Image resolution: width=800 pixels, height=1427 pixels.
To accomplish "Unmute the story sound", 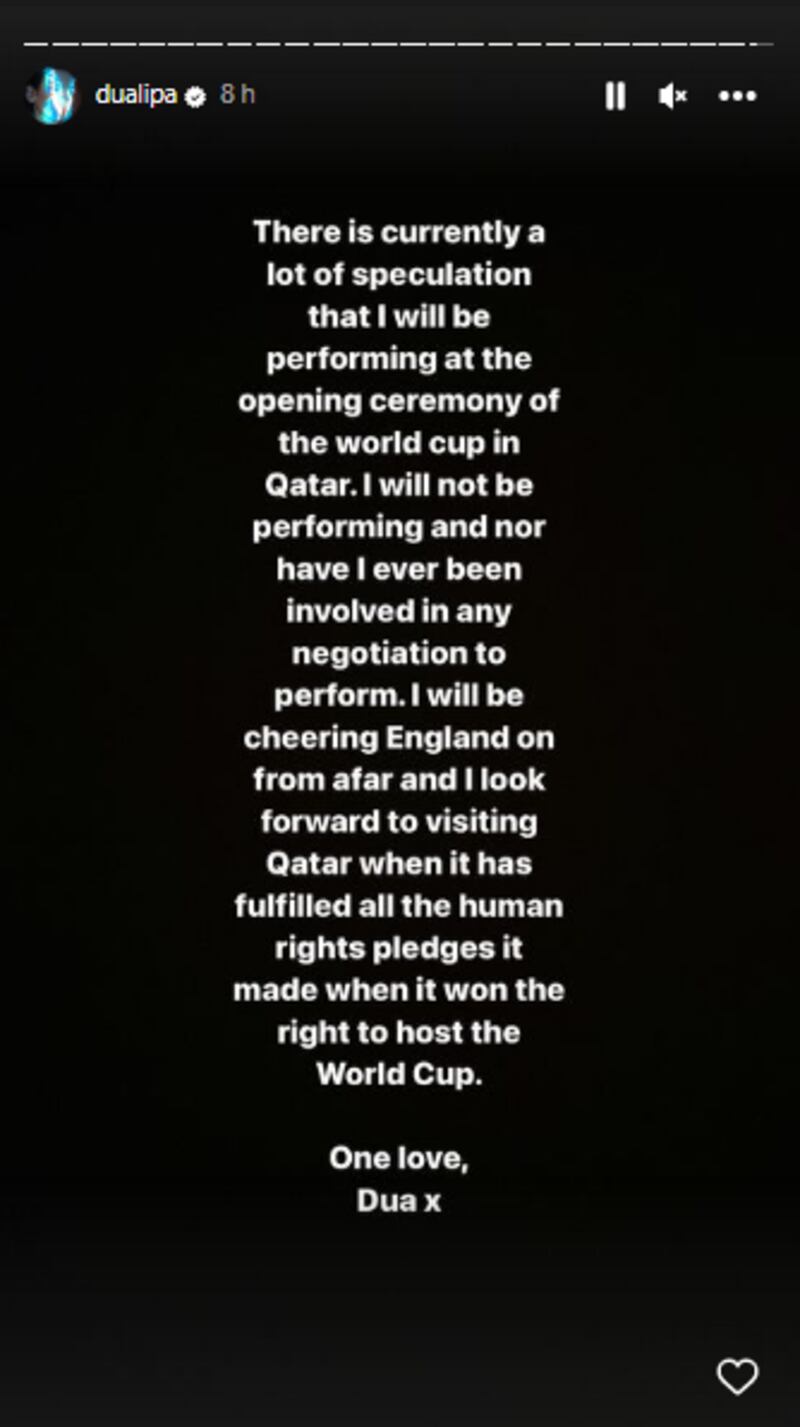I will click(x=673, y=96).
